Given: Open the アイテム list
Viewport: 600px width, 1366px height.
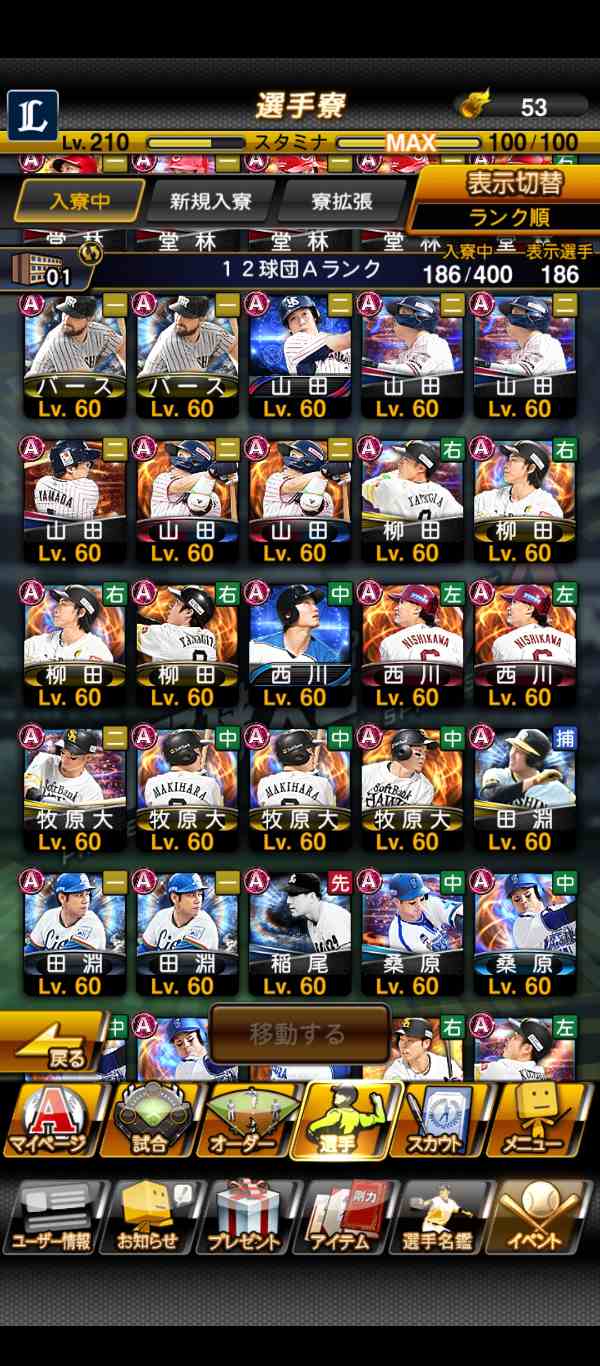Looking at the screenshot, I should click(347, 1217).
